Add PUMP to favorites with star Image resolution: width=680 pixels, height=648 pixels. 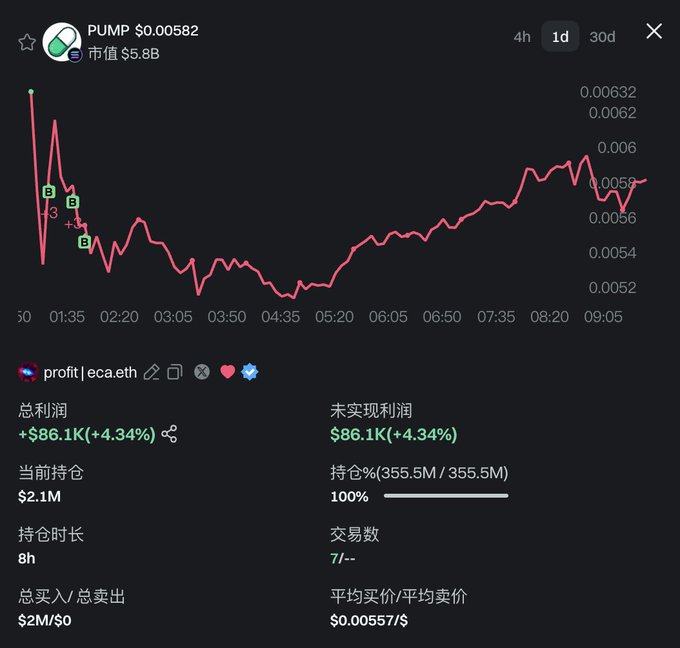[27, 43]
